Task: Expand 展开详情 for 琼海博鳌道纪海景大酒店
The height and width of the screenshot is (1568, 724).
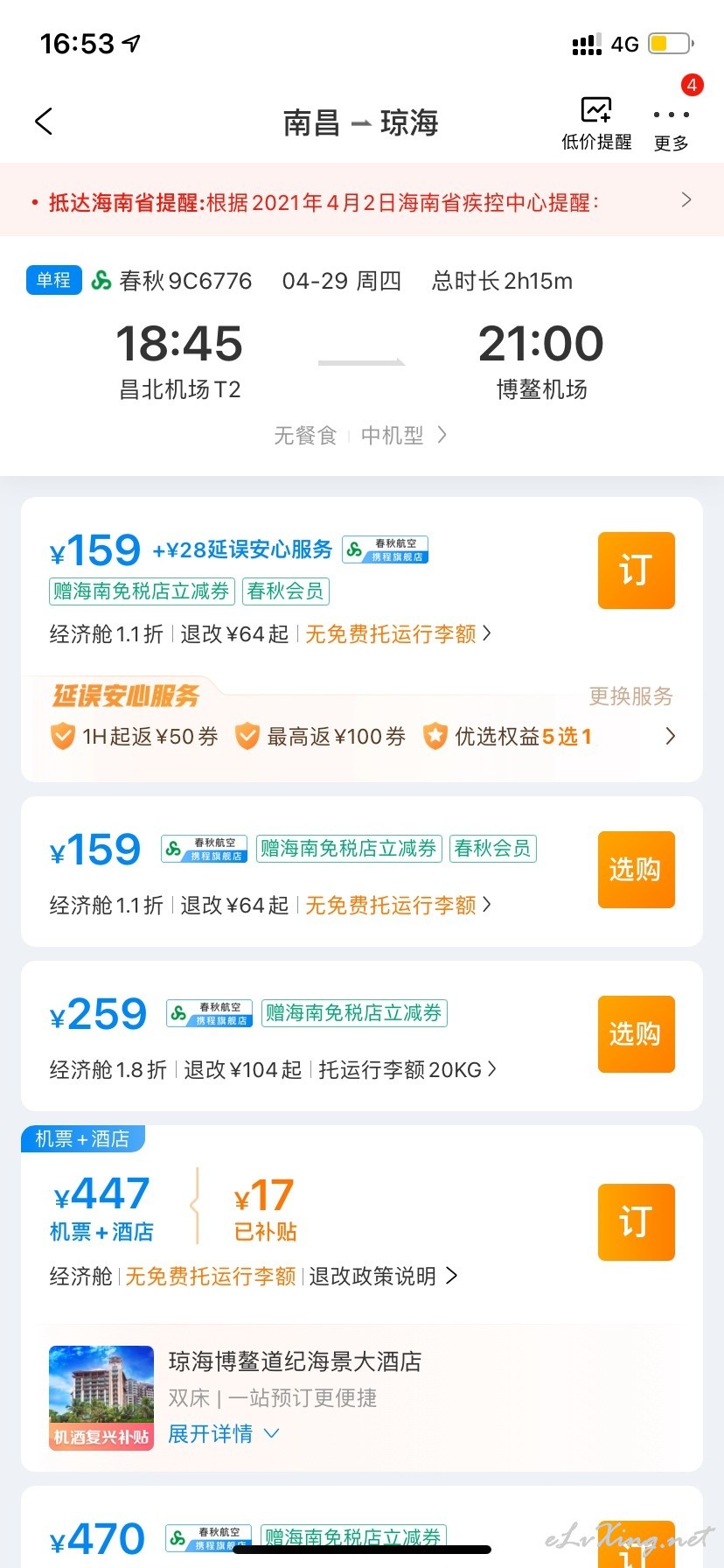Action: coord(224,1433)
